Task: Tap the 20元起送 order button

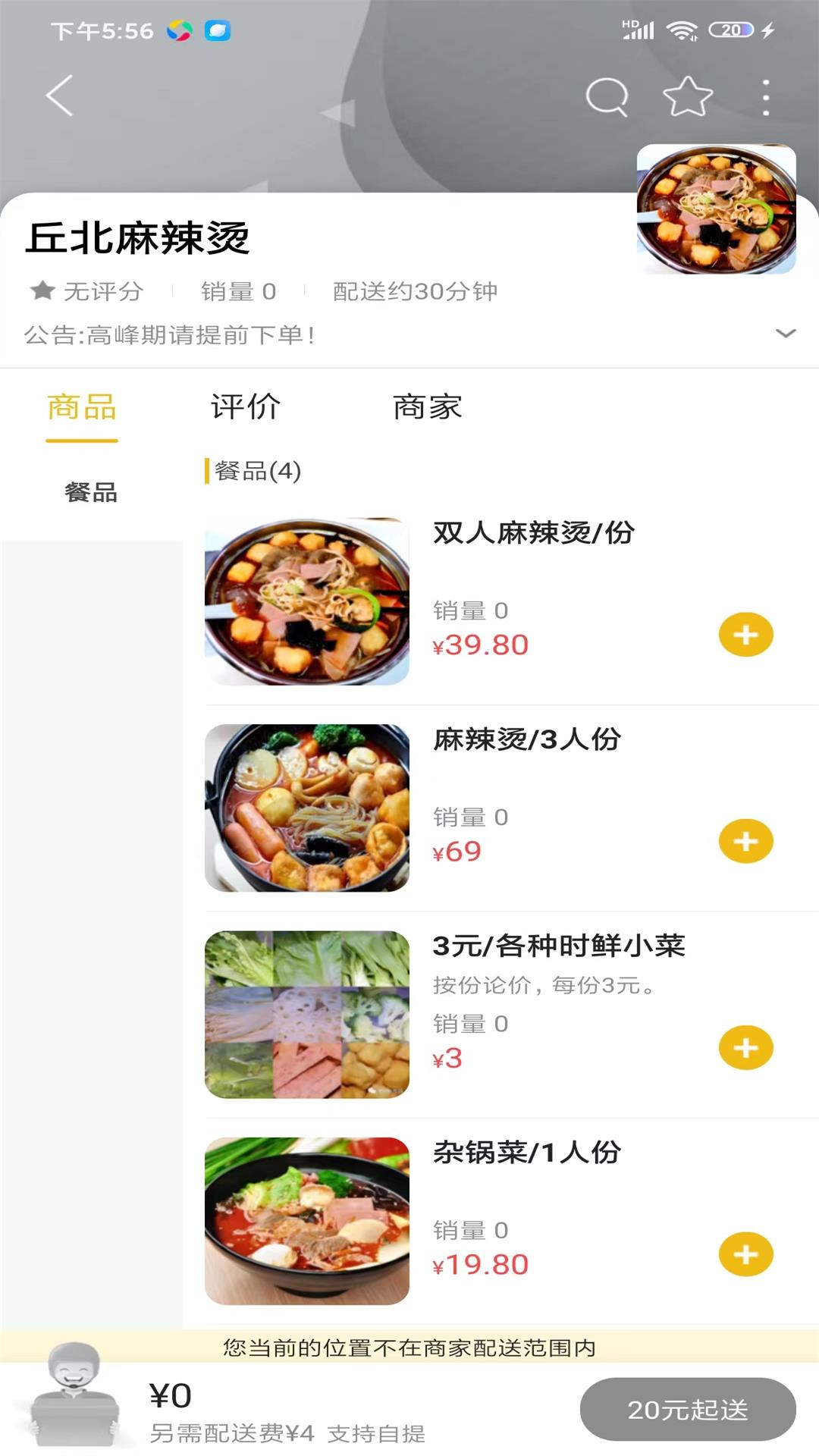Action: click(689, 1409)
